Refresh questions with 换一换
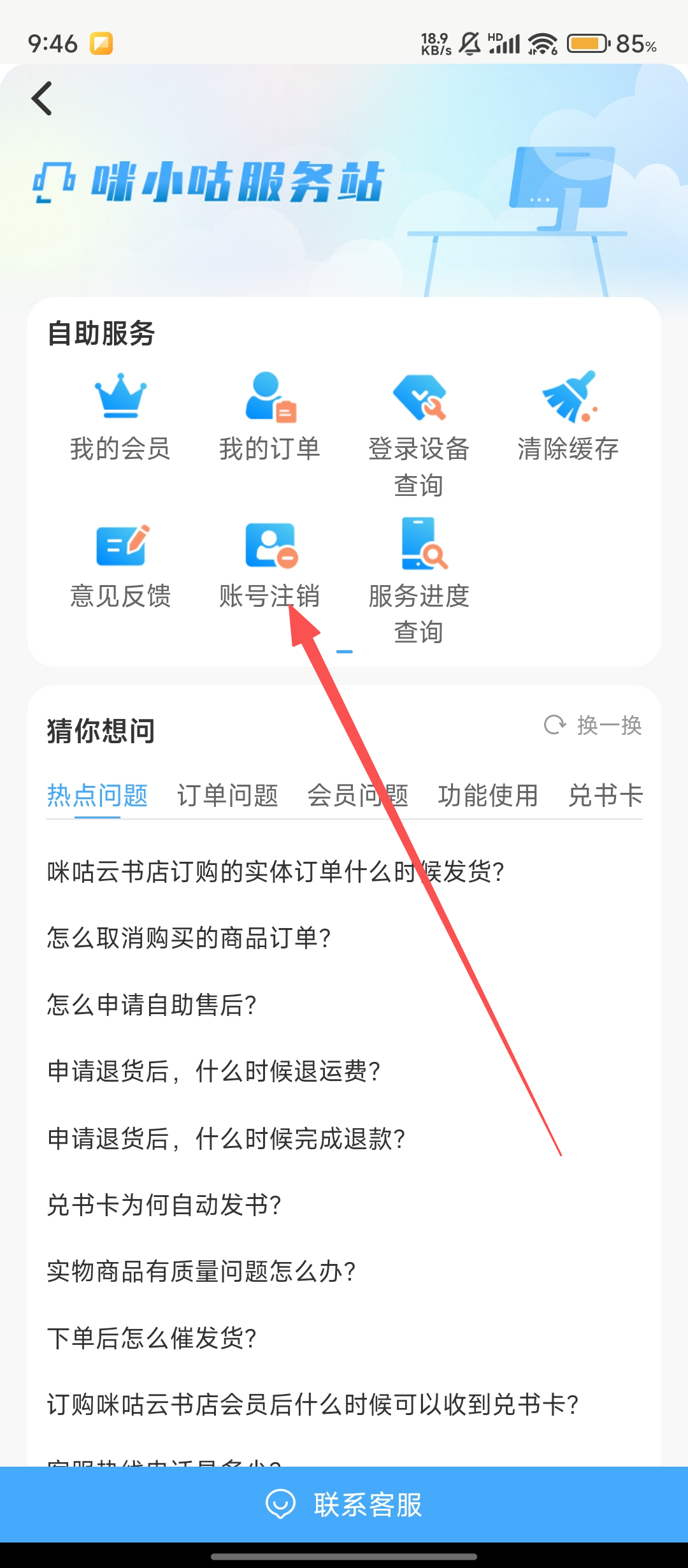Image resolution: width=688 pixels, height=1568 pixels. pyautogui.click(x=593, y=725)
